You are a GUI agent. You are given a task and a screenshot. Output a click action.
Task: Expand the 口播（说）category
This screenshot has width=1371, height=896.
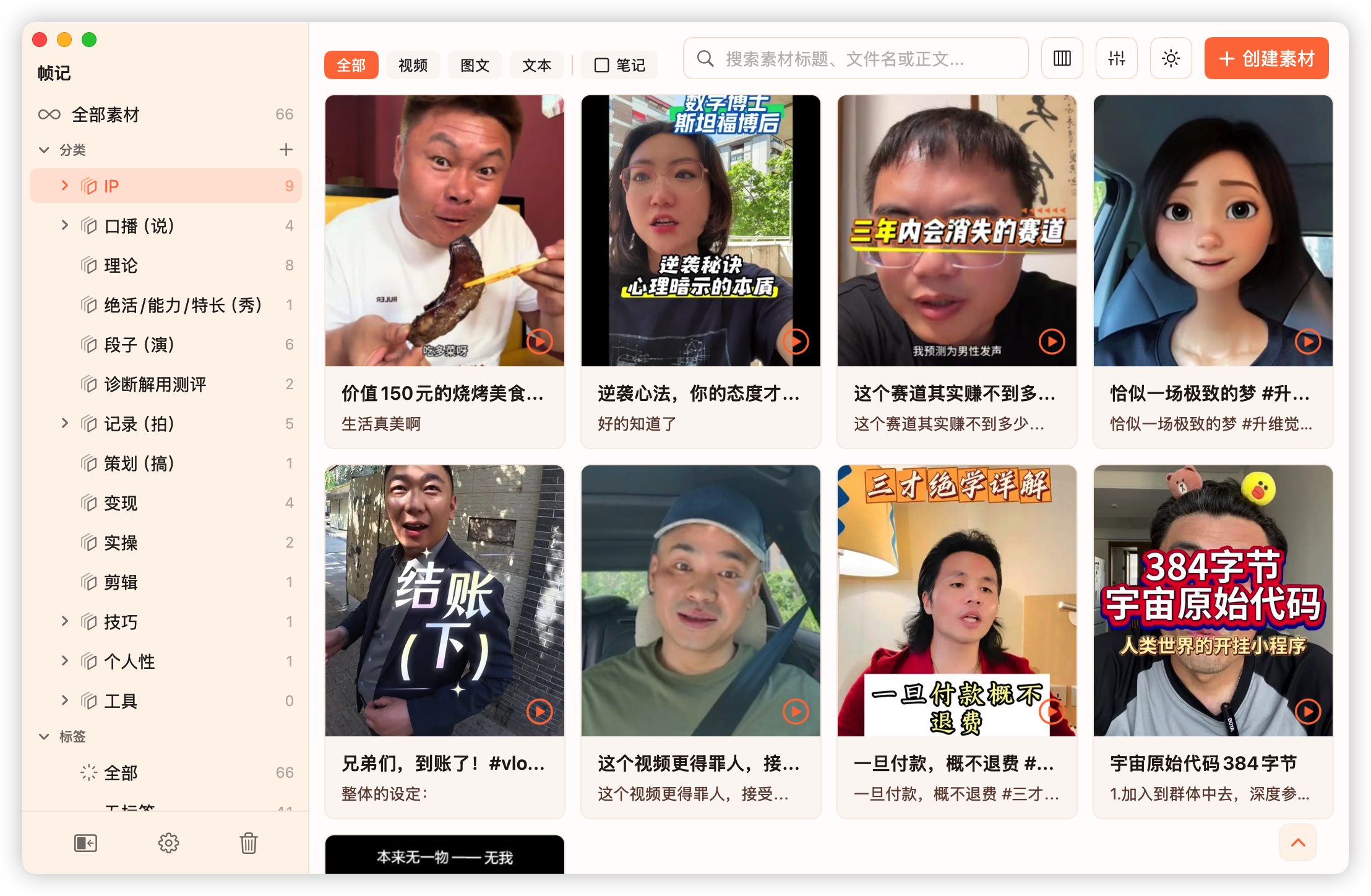point(64,225)
